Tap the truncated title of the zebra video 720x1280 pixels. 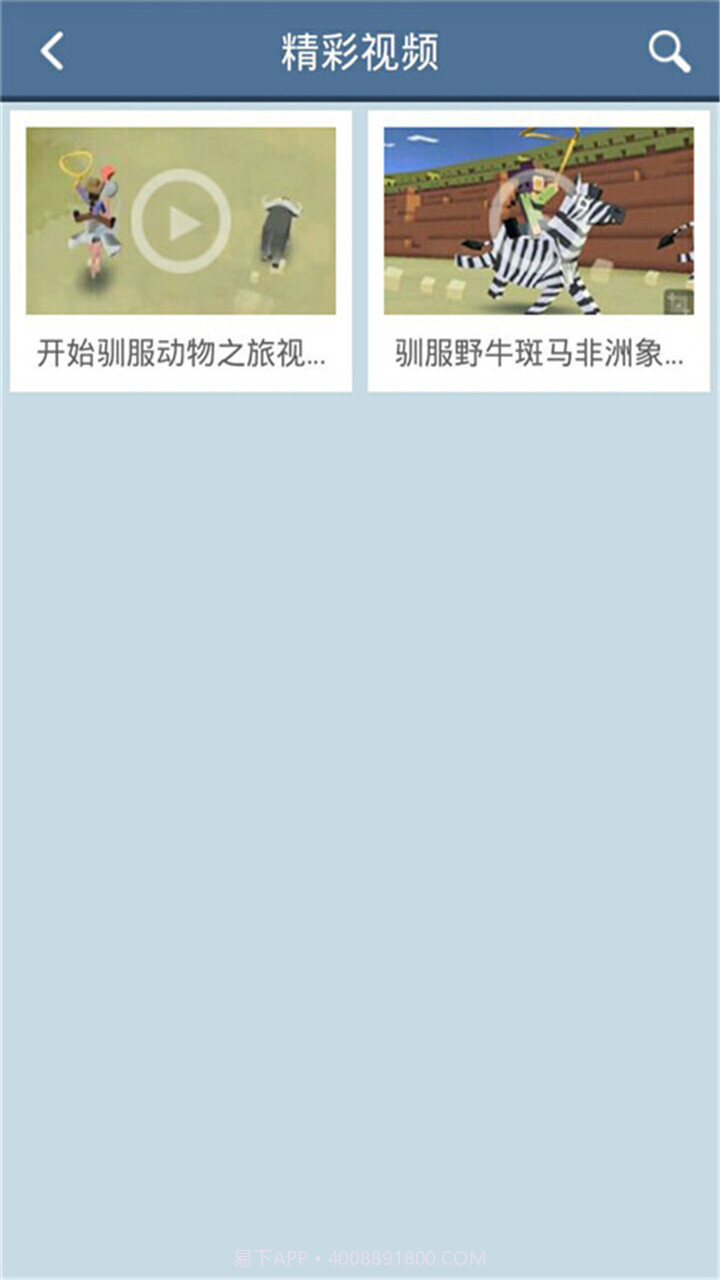point(537,355)
